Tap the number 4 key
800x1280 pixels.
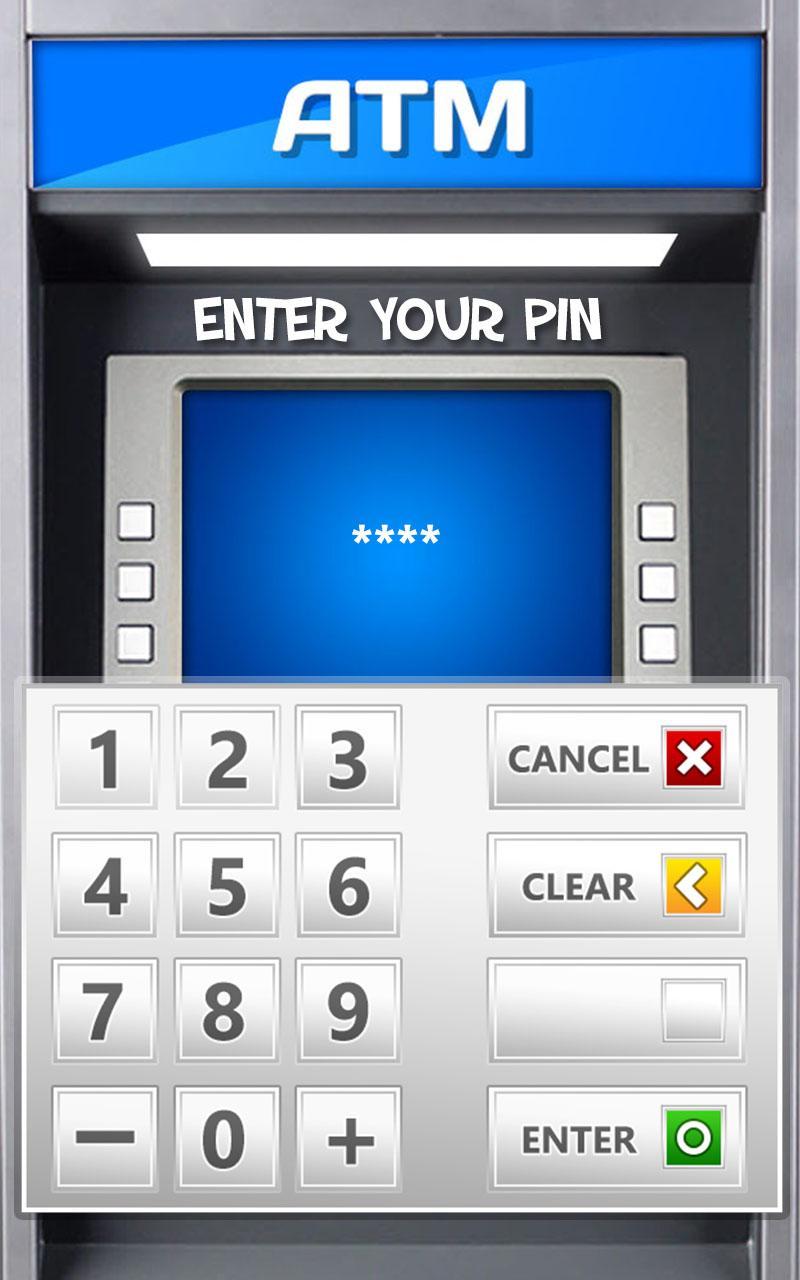pyautogui.click(x=105, y=884)
